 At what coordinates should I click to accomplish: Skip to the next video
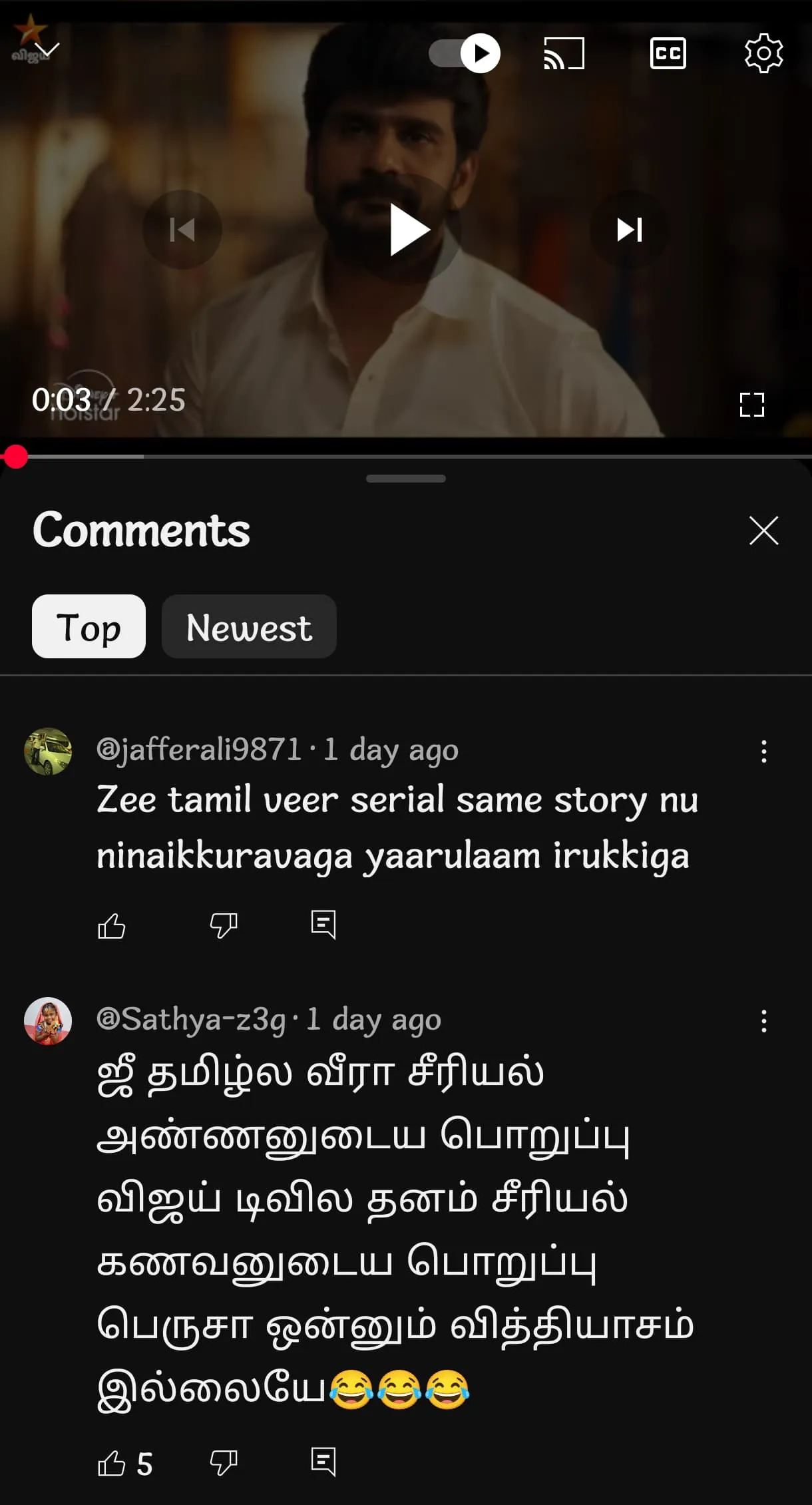[x=629, y=230]
